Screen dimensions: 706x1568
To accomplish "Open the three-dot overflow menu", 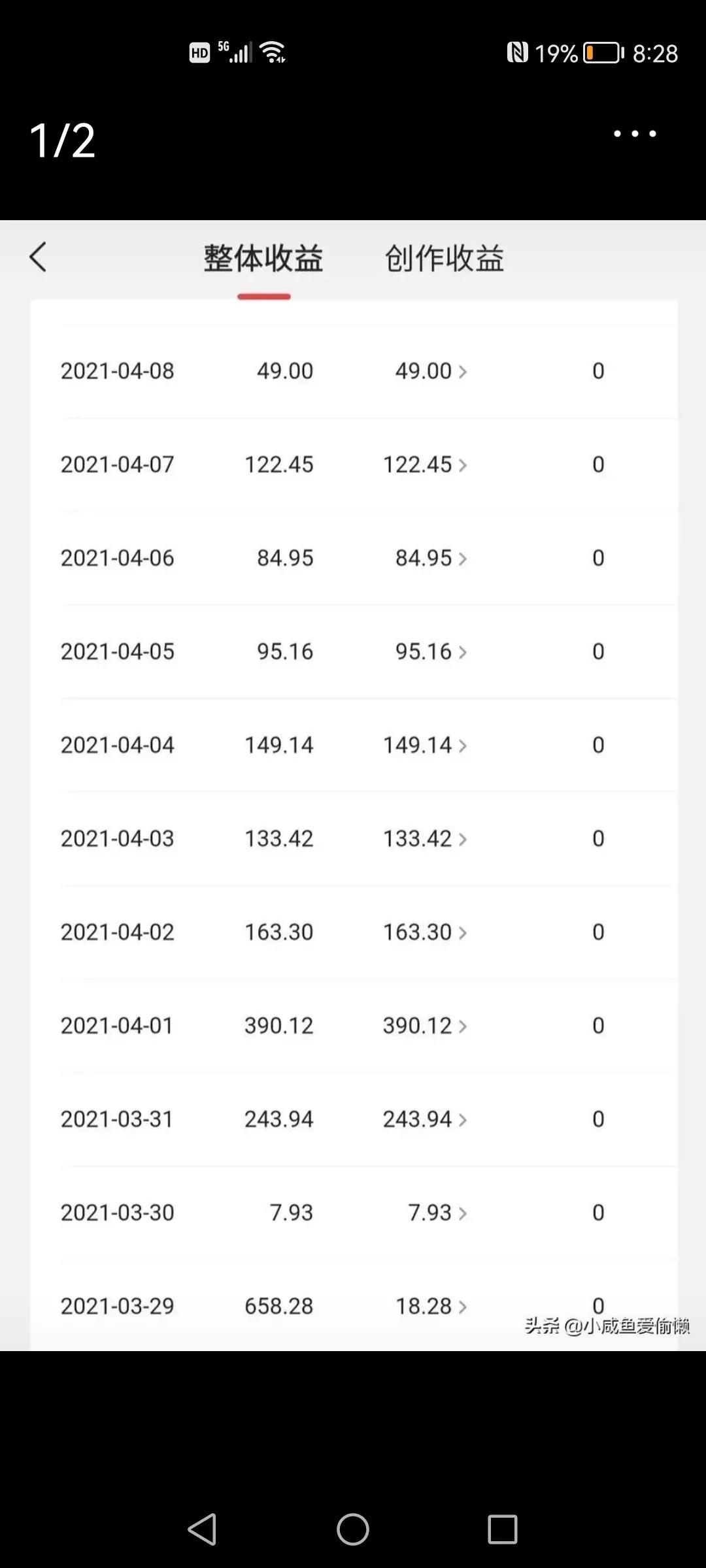I will (635, 134).
